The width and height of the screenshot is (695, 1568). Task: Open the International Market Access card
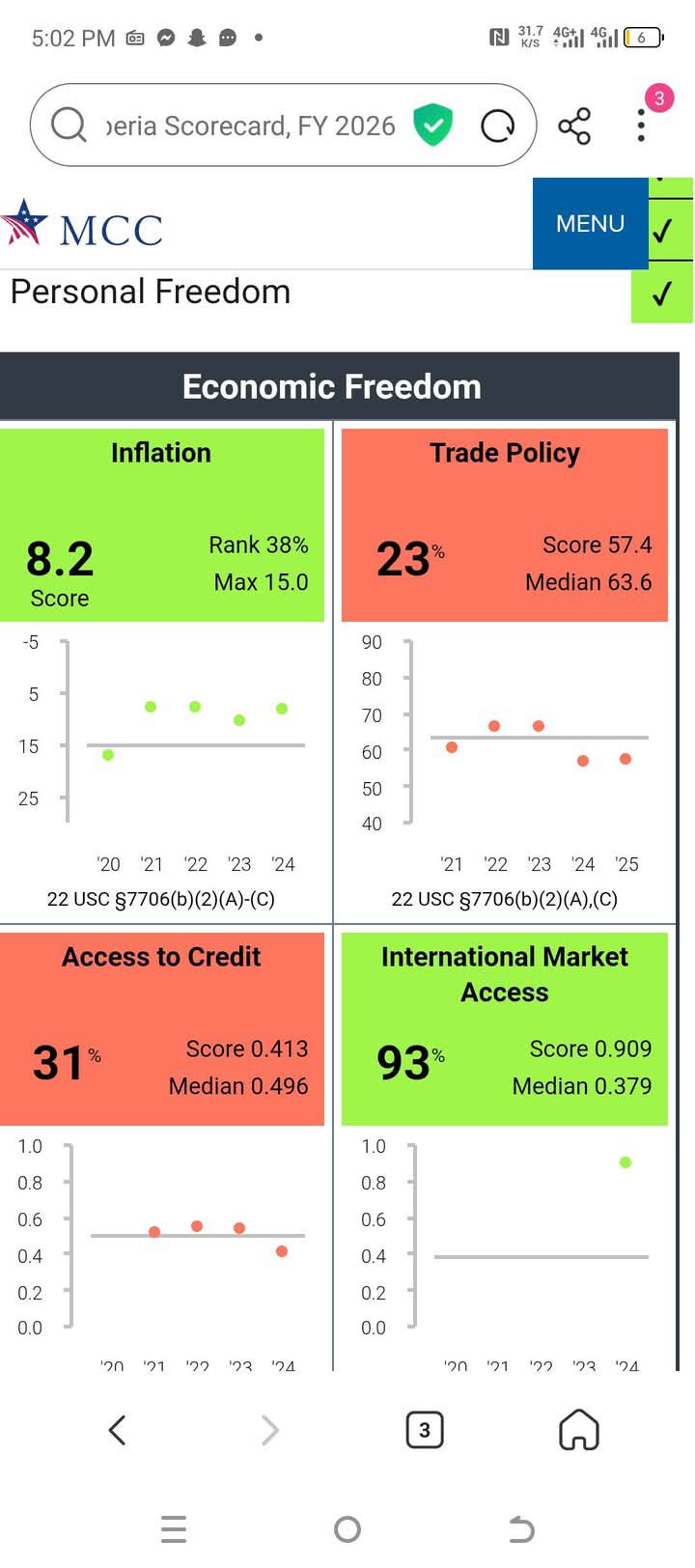pos(504,1028)
